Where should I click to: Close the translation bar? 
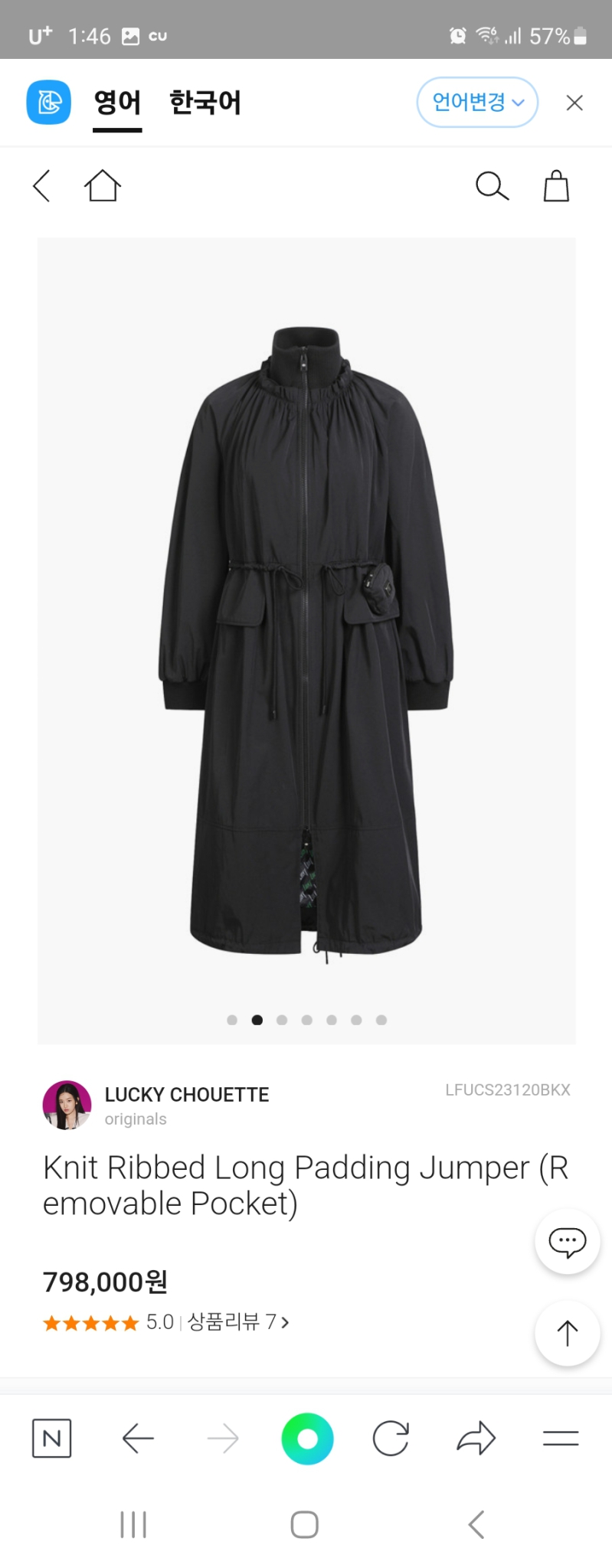pyautogui.click(x=574, y=103)
